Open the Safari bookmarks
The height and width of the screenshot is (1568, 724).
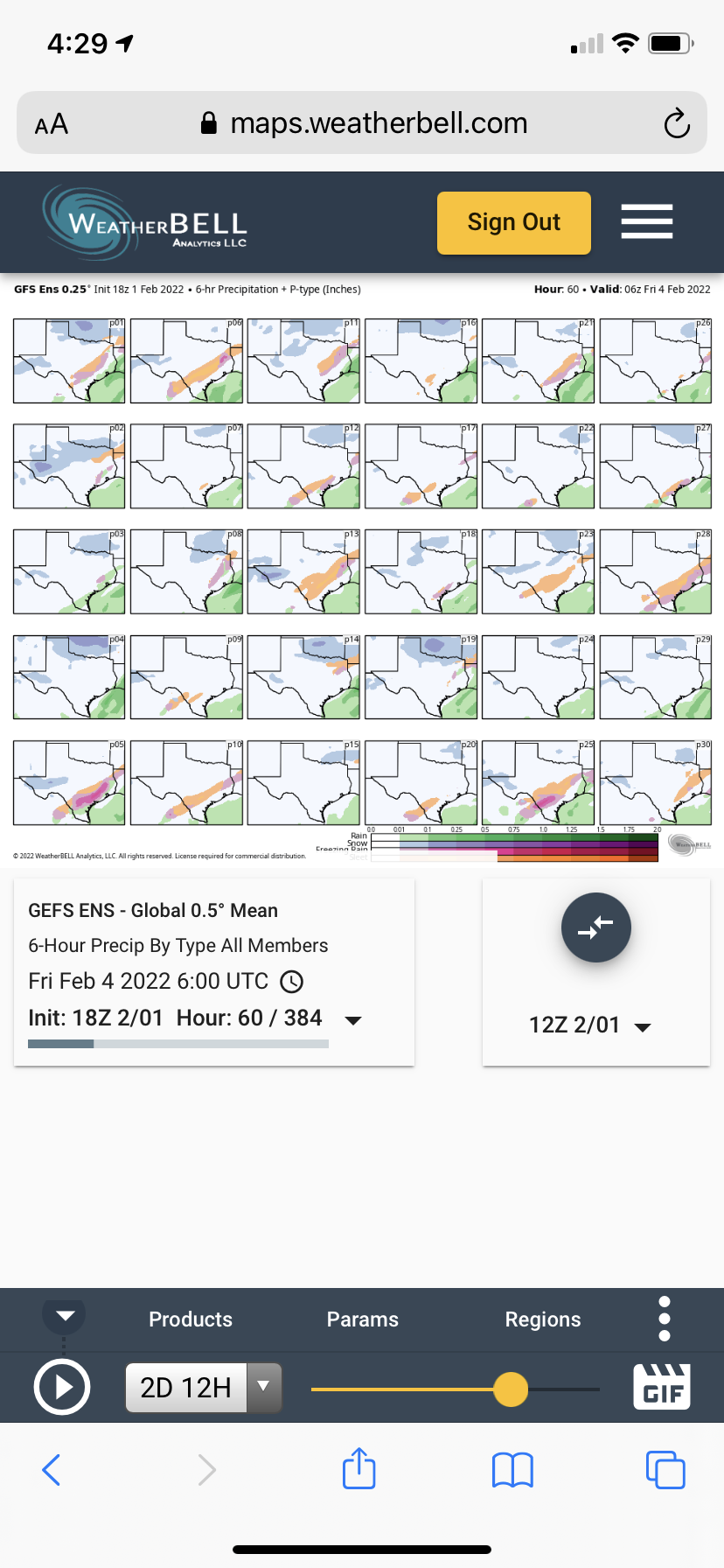[512, 1470]
